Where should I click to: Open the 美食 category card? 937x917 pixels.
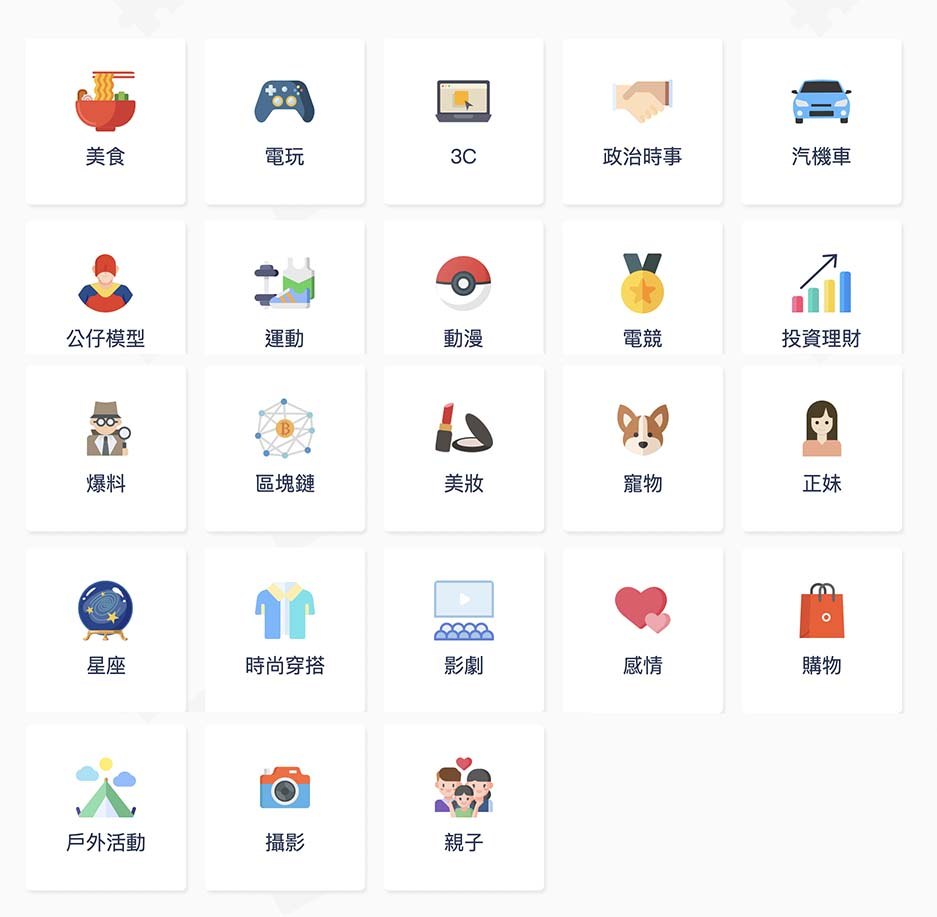(105, 122)
